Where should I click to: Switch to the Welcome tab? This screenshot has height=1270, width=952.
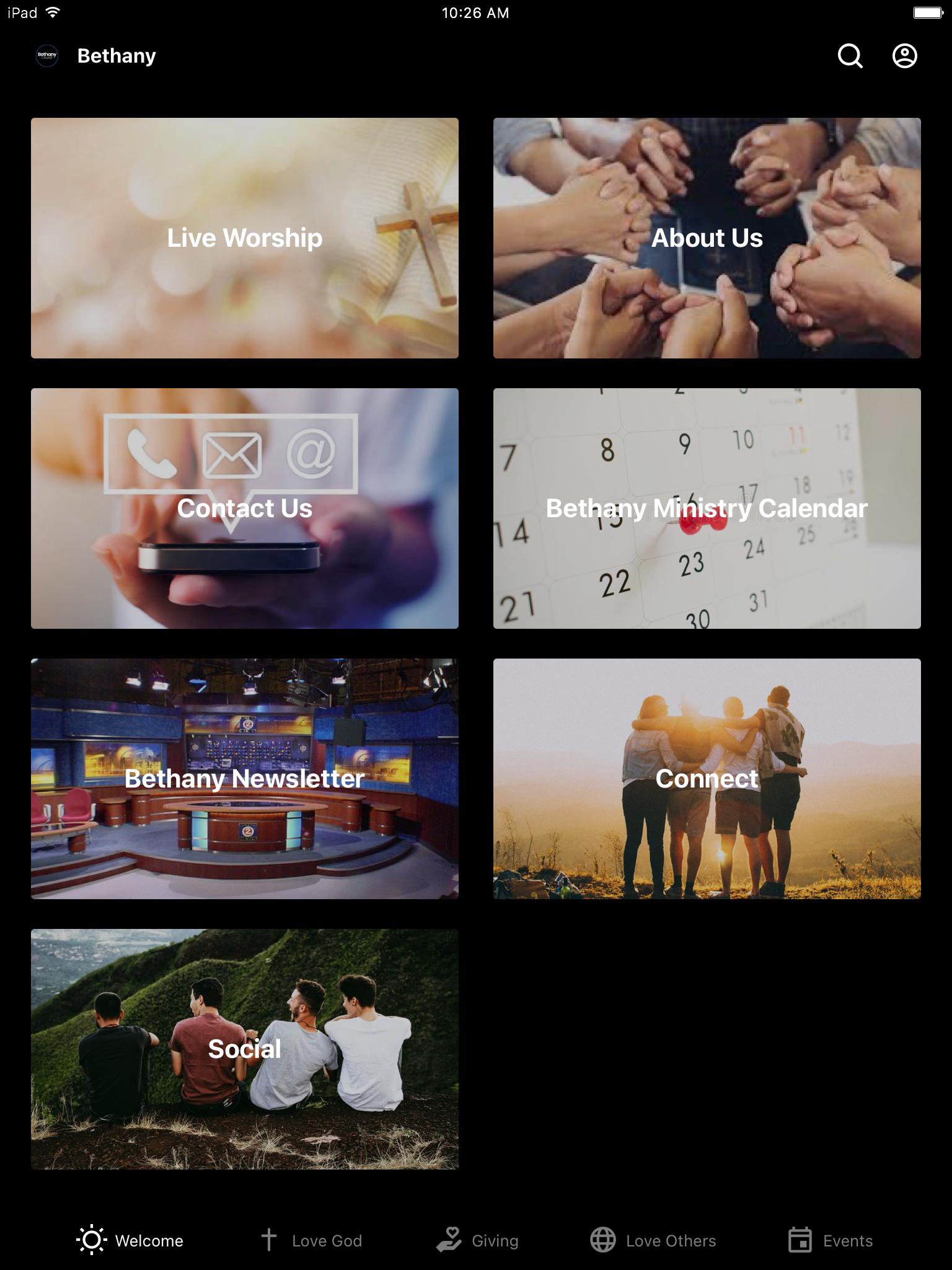(130, 1240)
